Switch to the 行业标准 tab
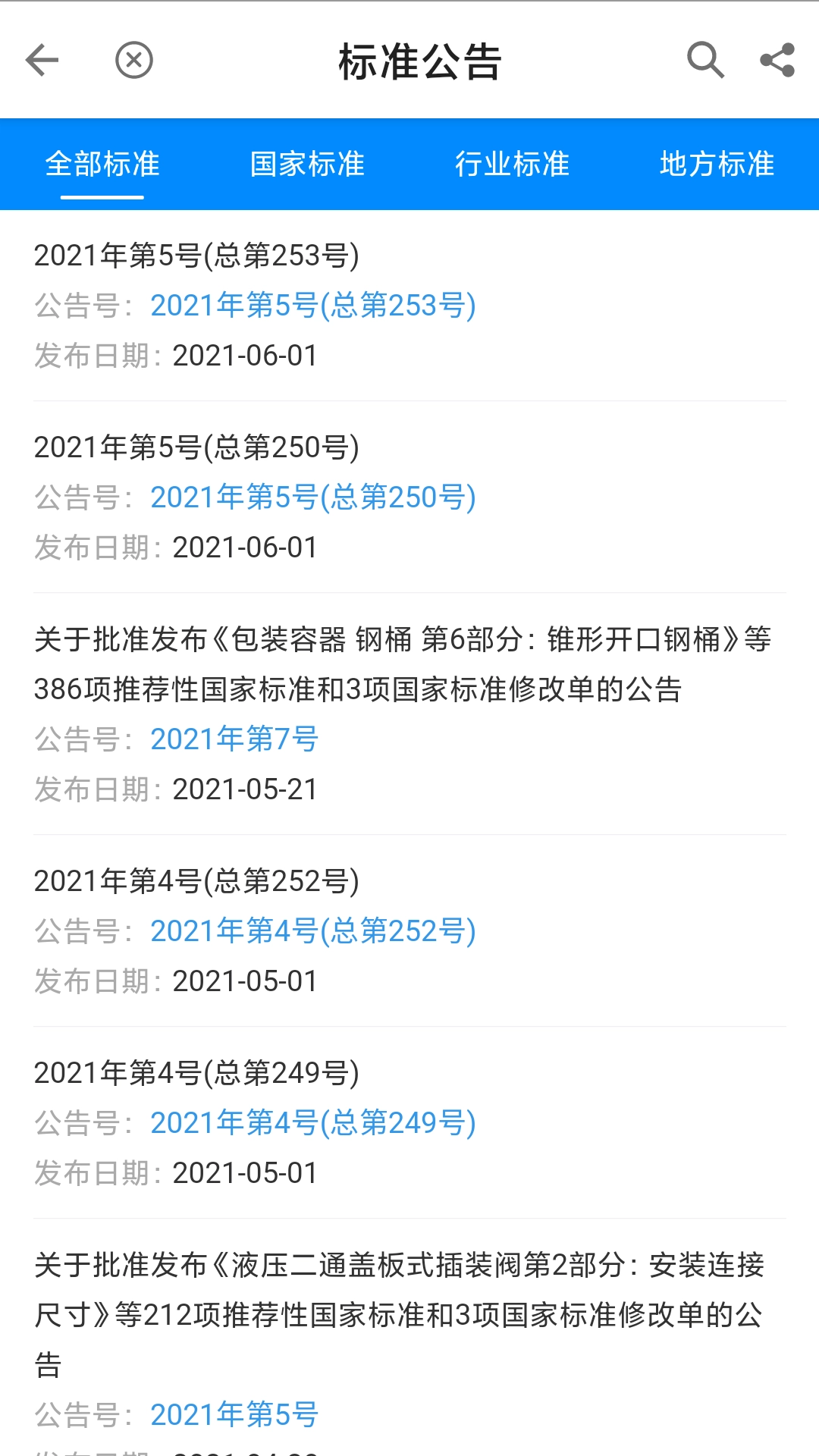Image resolution: width=819 pixels, height=1456 pixels. click(x=512, y=164)
